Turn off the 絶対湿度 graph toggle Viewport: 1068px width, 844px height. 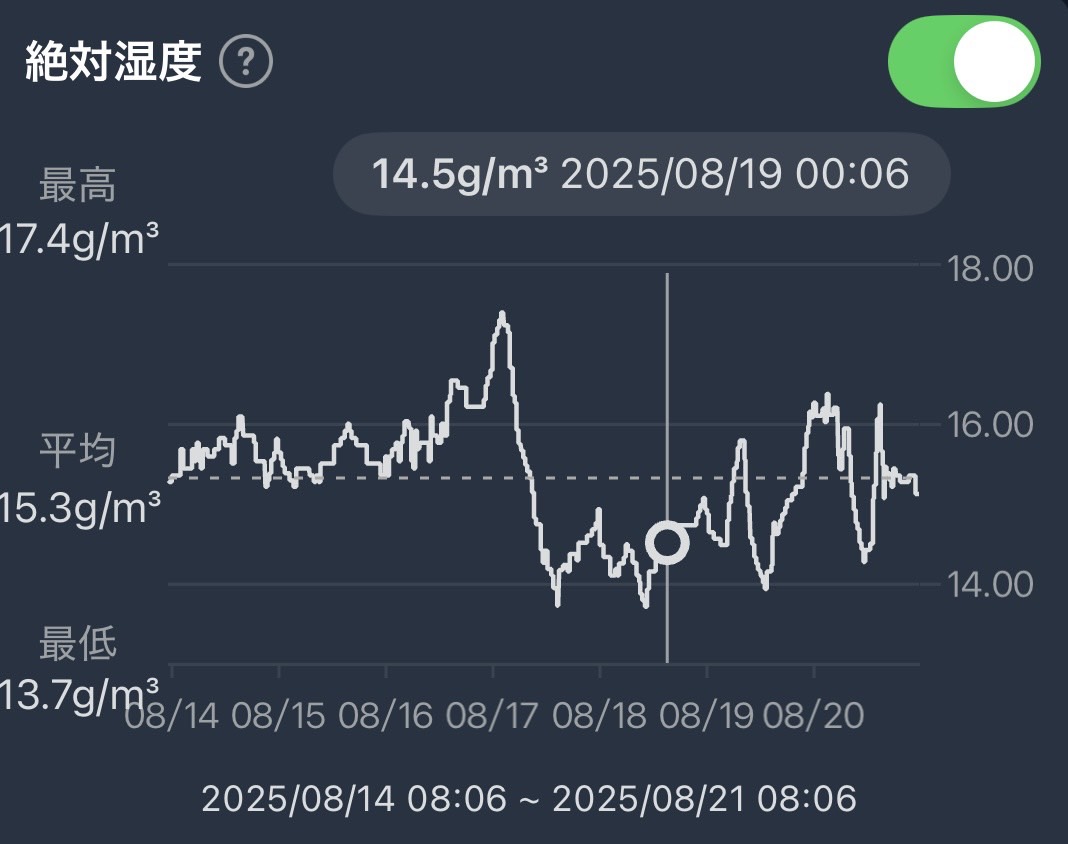coord(964,63)
